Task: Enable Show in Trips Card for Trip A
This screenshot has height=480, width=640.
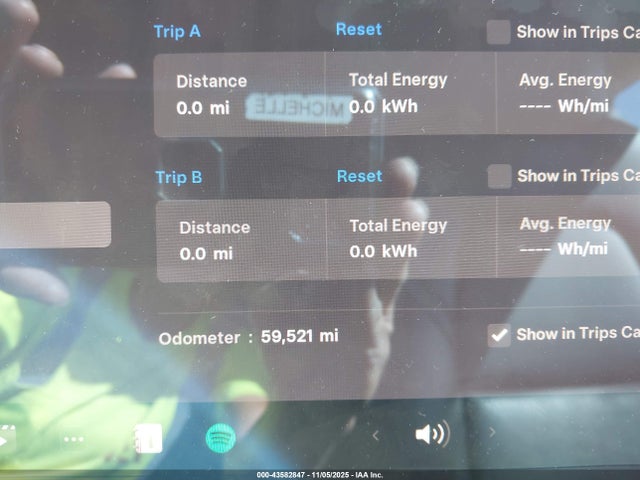Action: click(498, 32)
